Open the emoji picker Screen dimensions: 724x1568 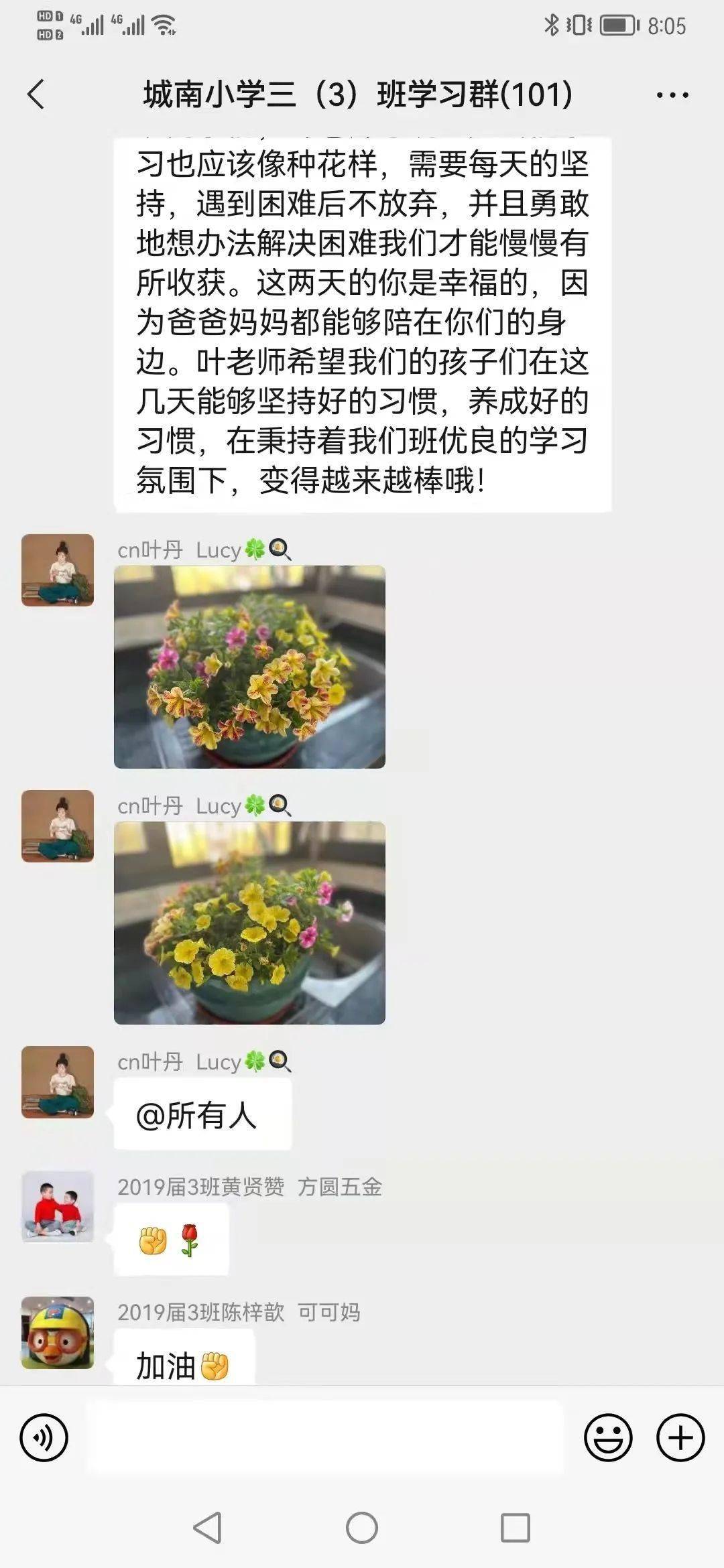[x=608, y=1437]
